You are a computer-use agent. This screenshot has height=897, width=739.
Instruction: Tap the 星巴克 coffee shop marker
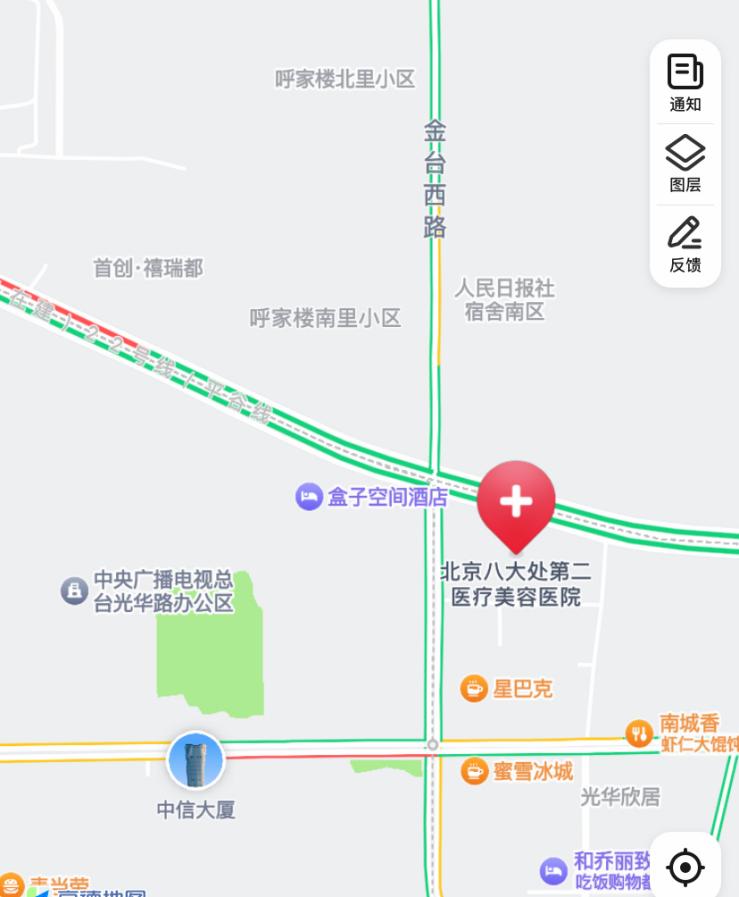pos(474,688)
